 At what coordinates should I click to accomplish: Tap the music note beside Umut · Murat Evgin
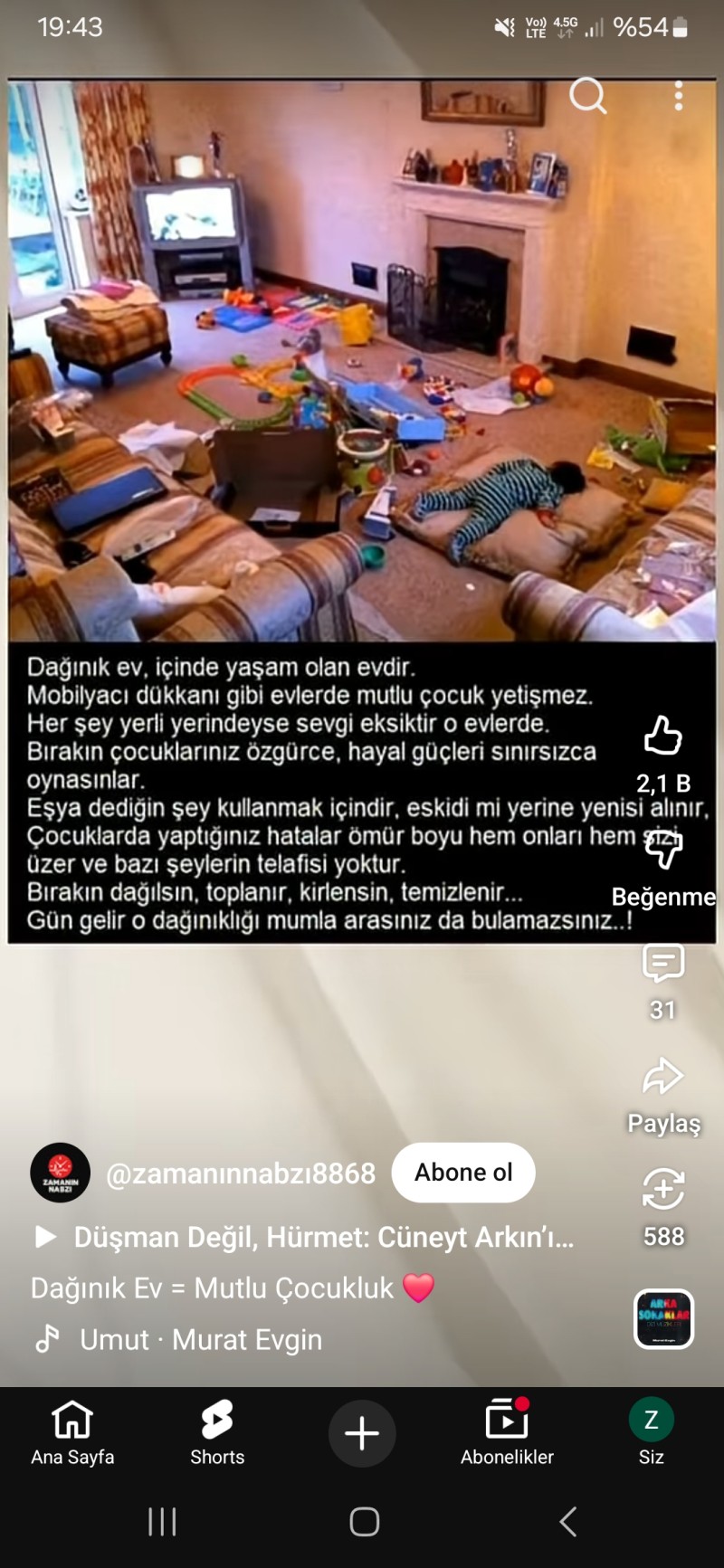click(50, 1339)
